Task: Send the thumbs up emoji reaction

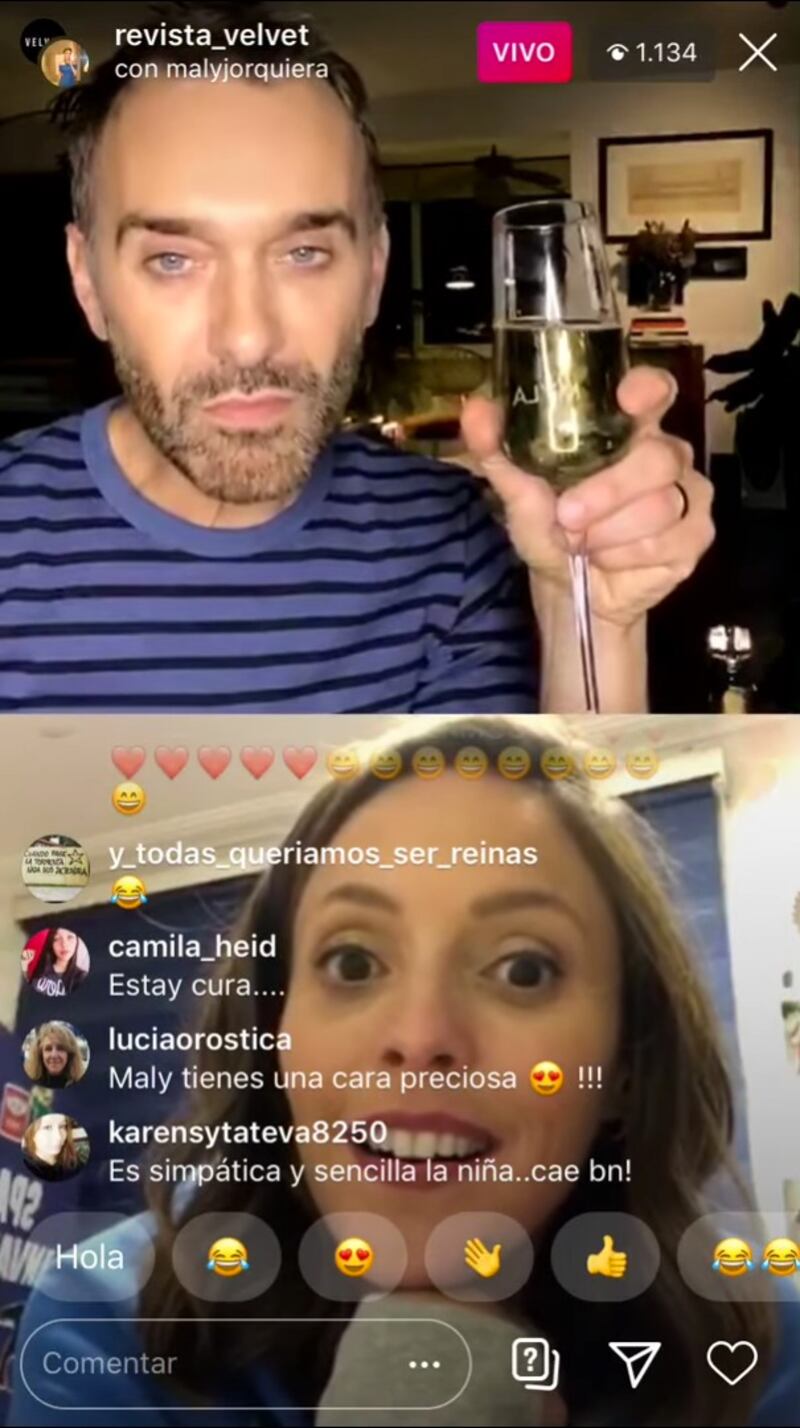Action: coord(605,1257)
